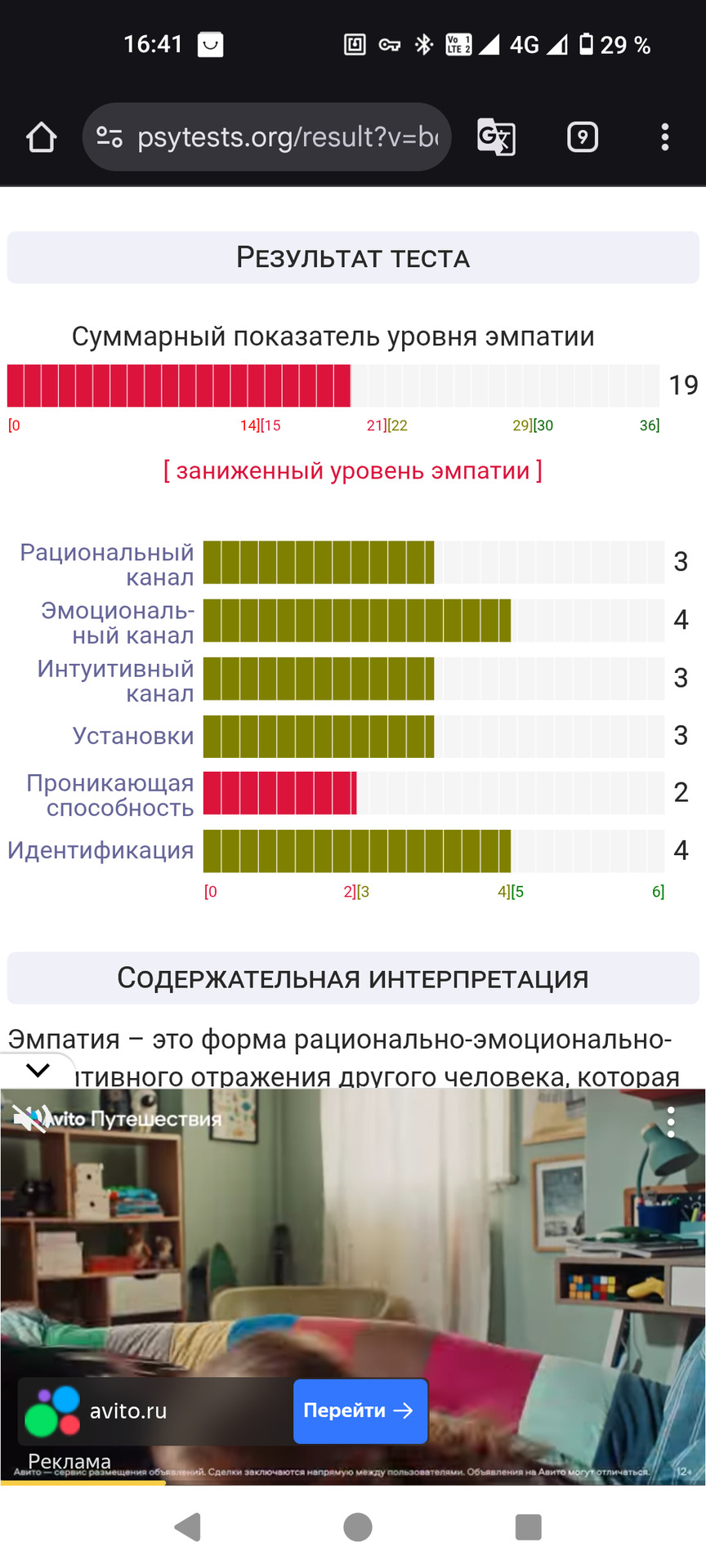The width and height of the screenshot is (706, 1568).
Task: Open recent apps from the navigation bar
Action: point(528,1526)
